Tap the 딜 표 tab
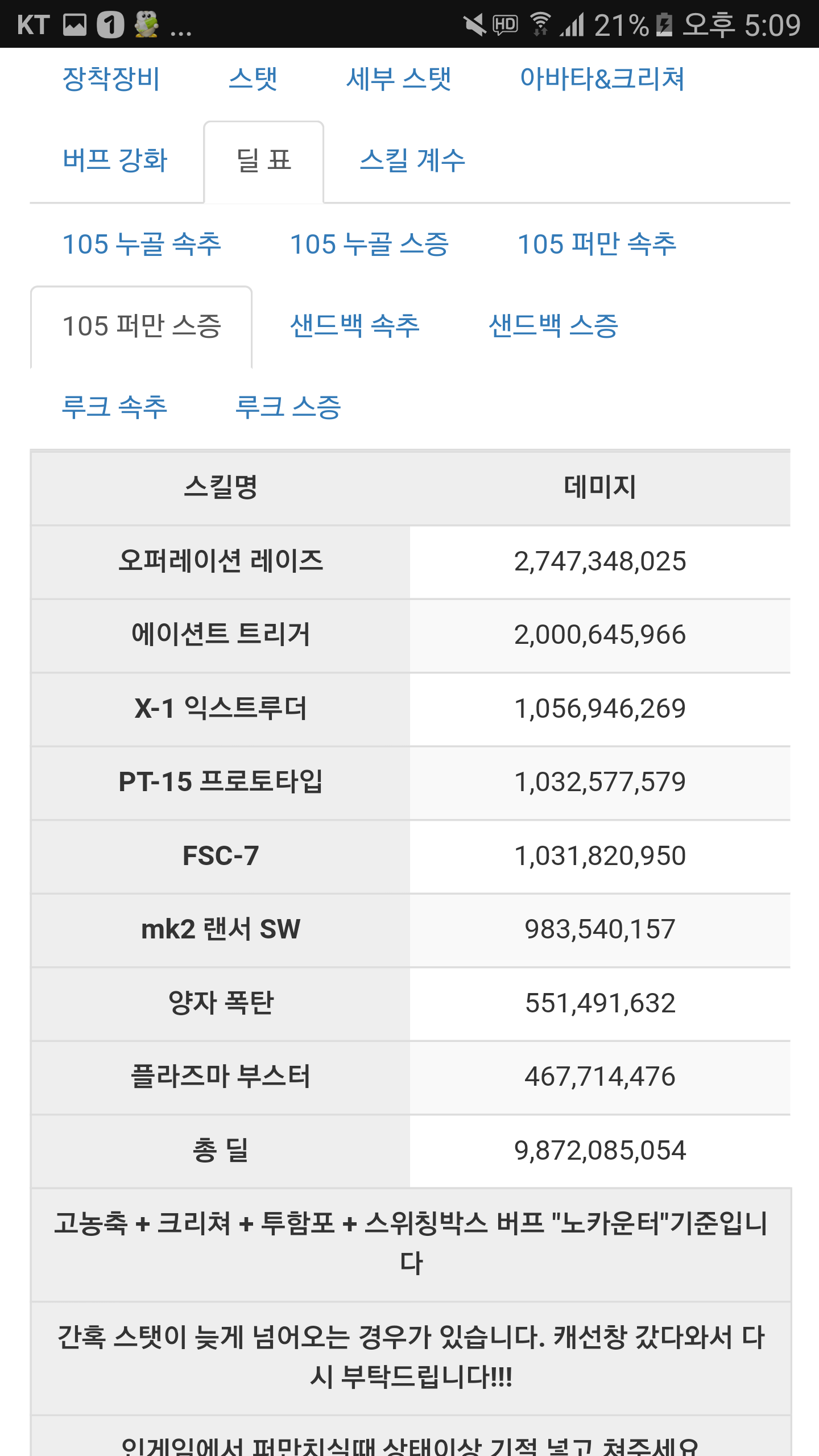This screenshot has width=819, height=1456. pos(264,160)
